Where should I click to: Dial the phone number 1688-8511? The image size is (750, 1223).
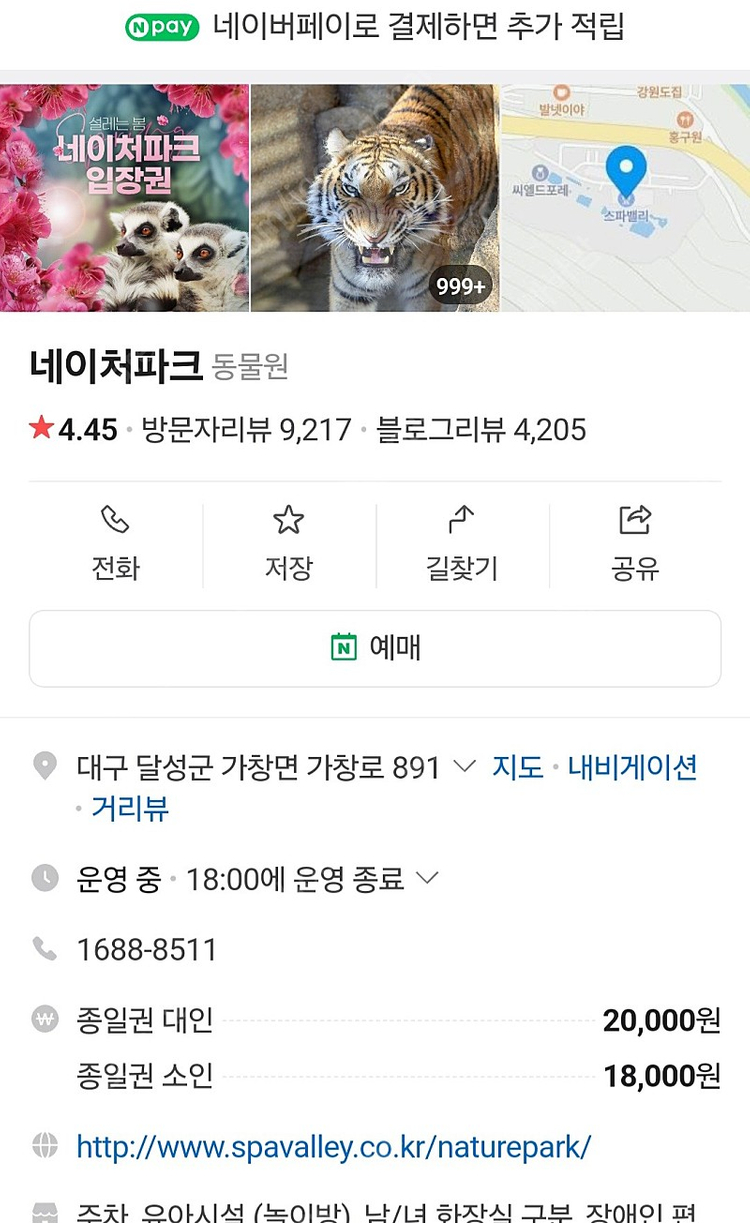click(x=147, y=949)
